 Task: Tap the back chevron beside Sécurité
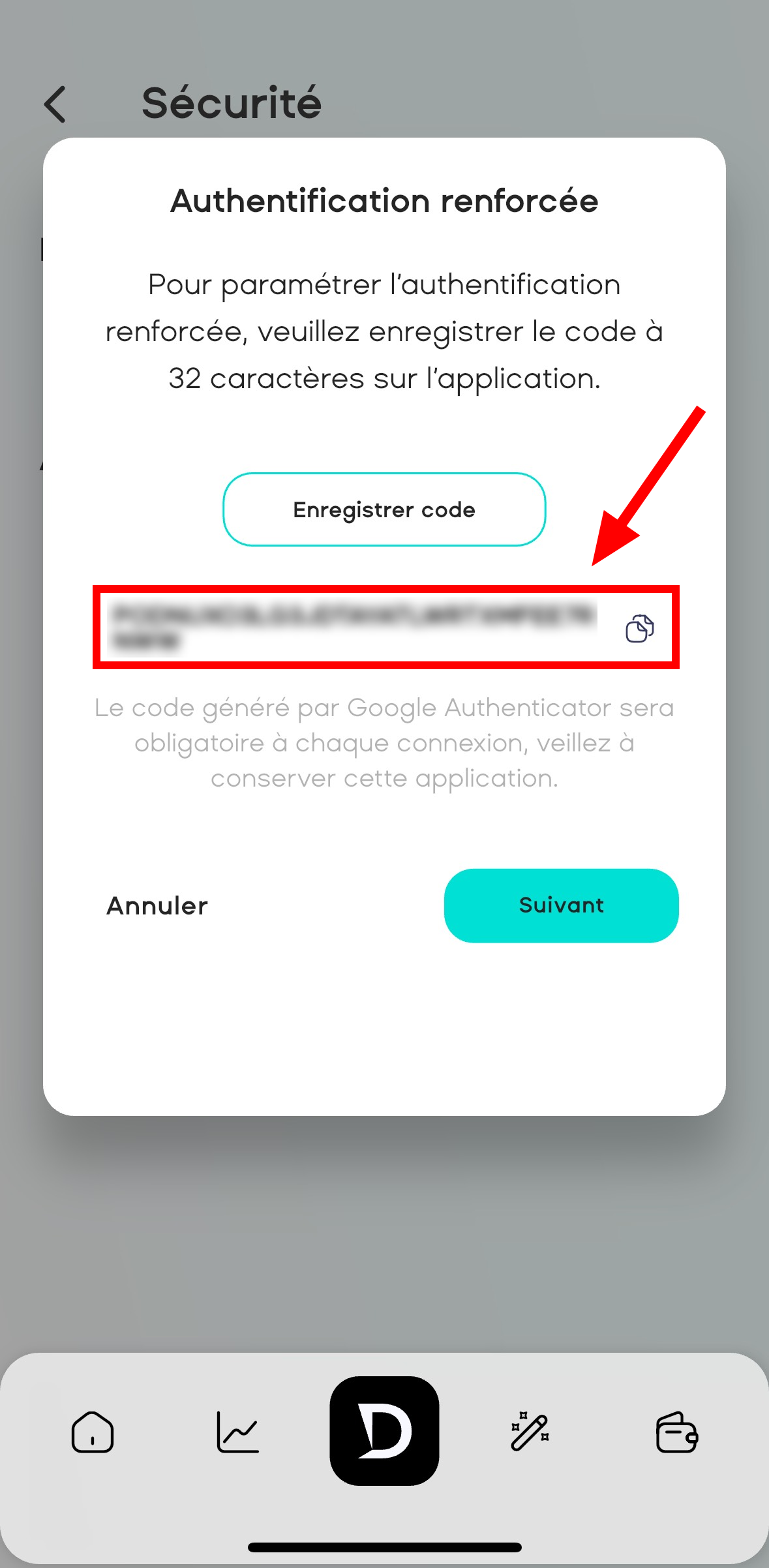click(55, 103)
